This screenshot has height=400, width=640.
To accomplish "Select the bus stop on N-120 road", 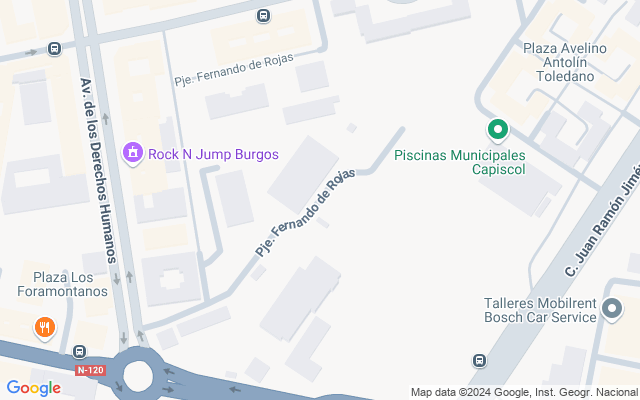I will coord(81,353).
